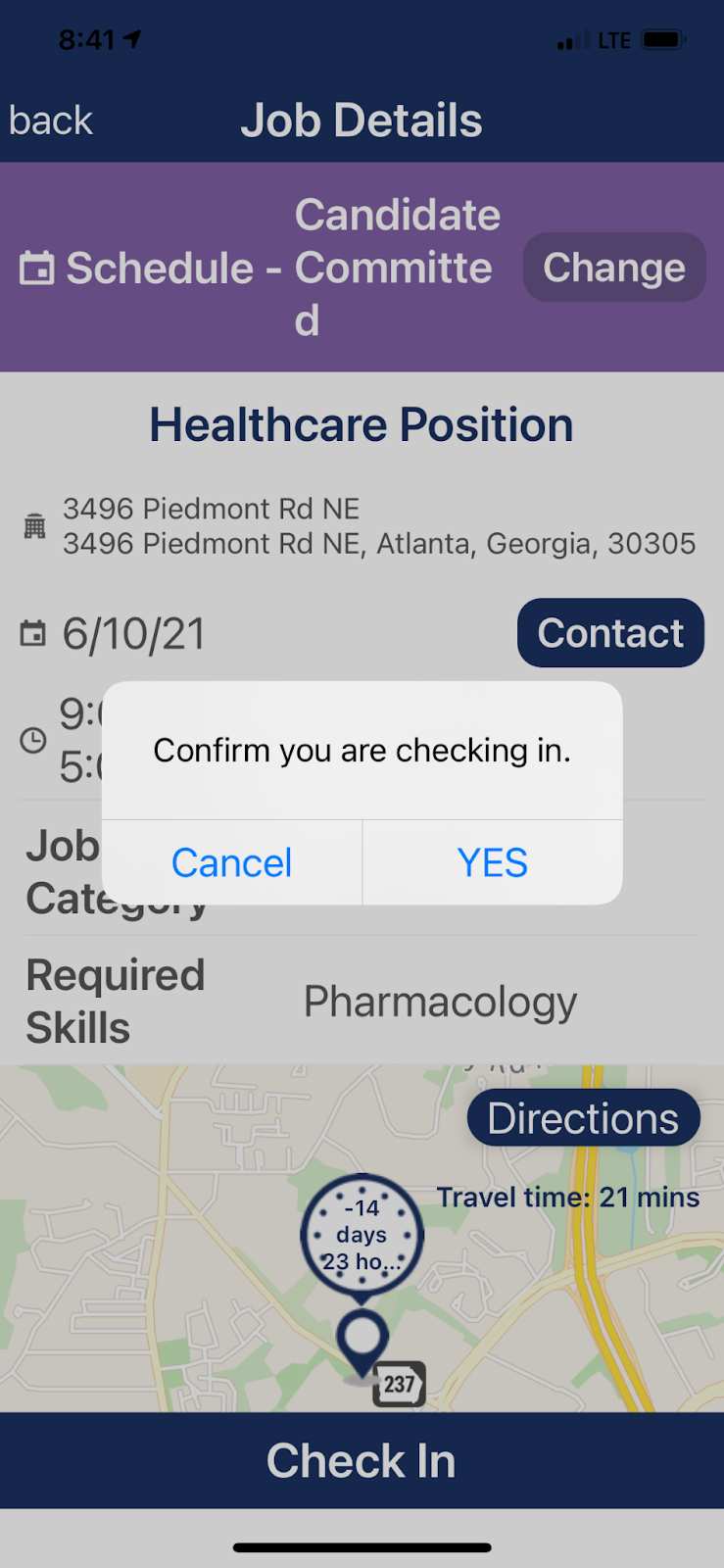Cancel the check-in confirmation dialog

point(232,862)
